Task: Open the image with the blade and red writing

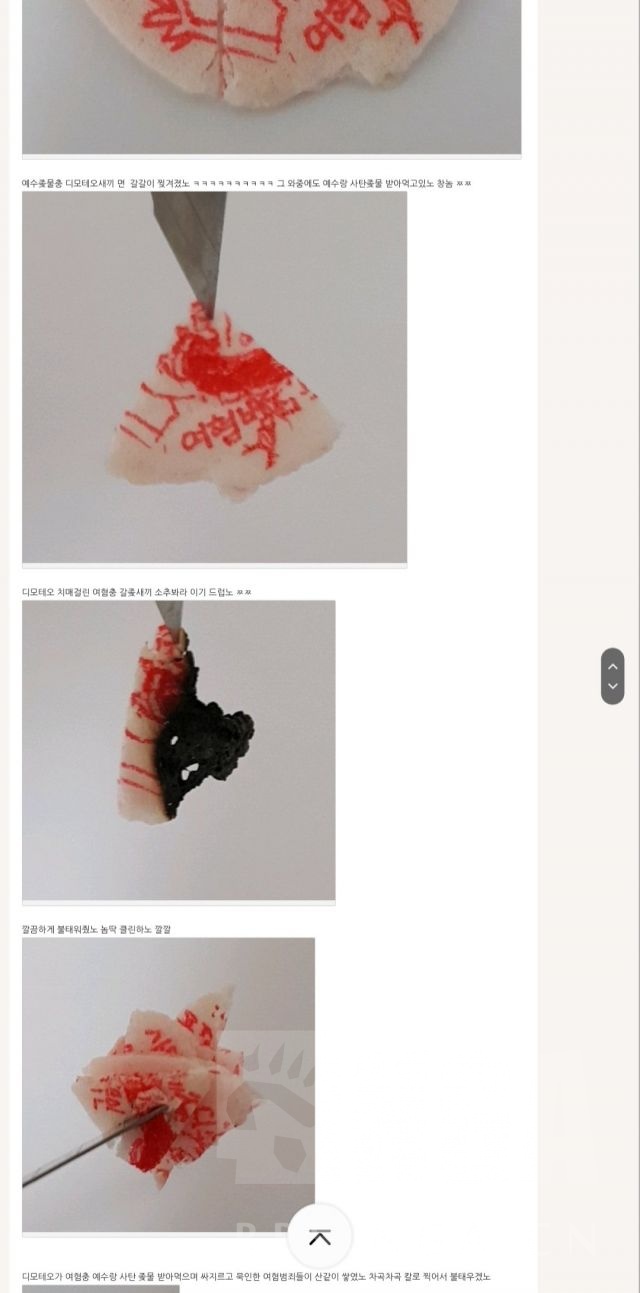Action: click(x=214, y=377)
